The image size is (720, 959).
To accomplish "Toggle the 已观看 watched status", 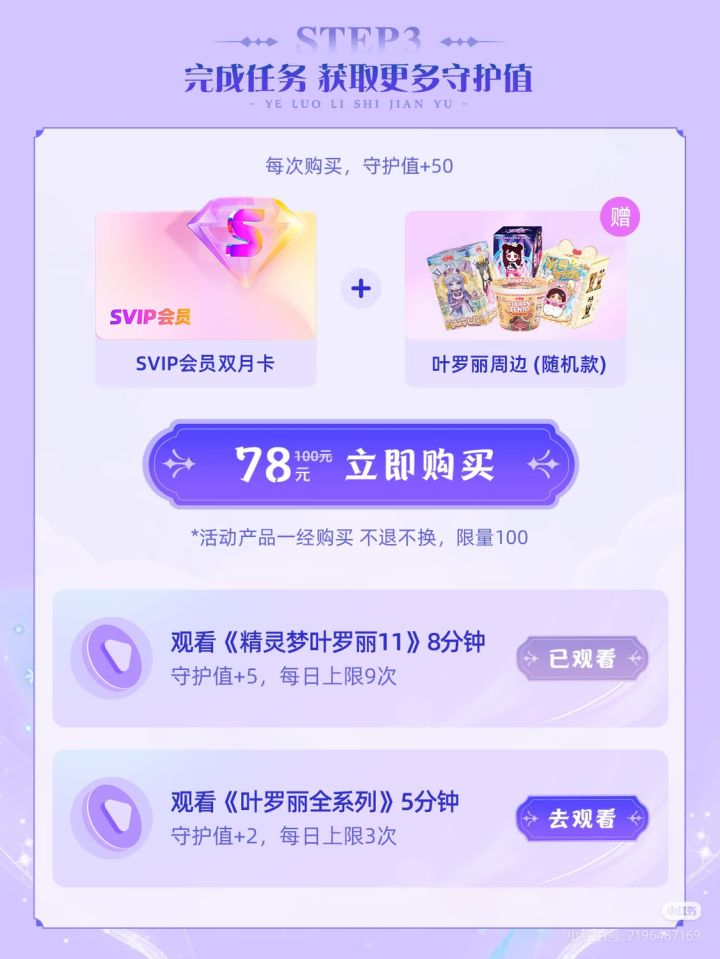I will (x=584, y=656).
